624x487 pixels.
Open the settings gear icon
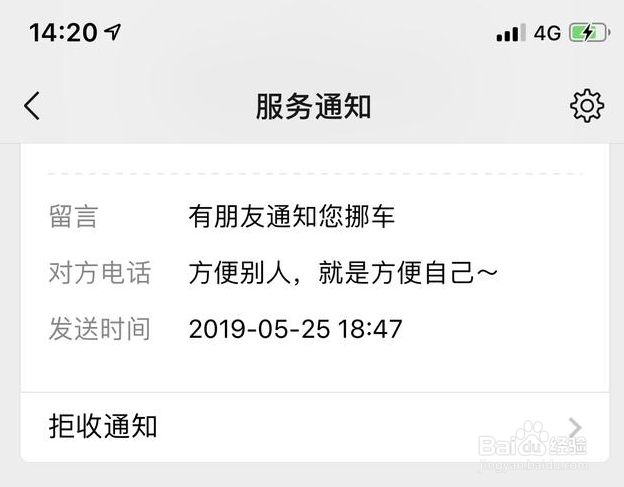586,106
